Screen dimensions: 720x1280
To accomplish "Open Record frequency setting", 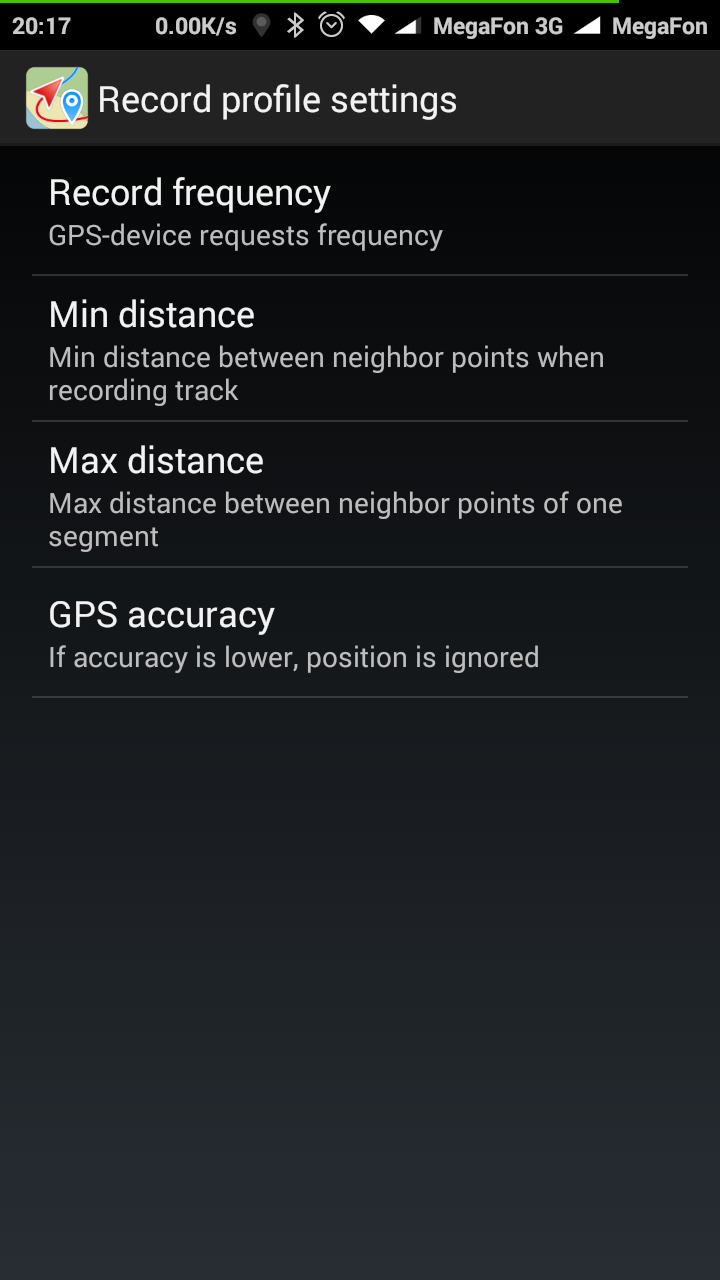I will click(x=360, y=212).
